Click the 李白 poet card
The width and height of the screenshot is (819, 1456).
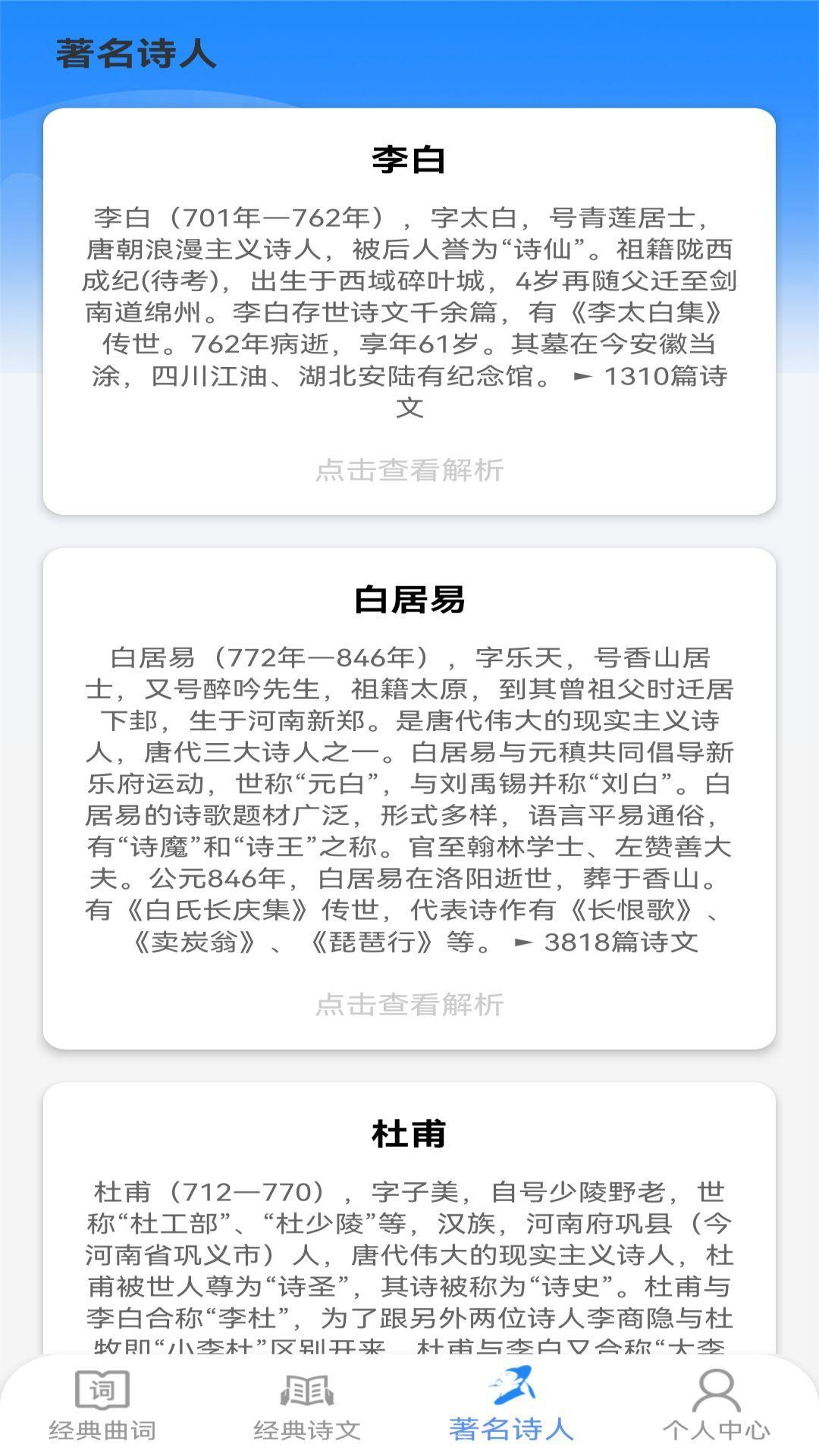(x=409, y=311)
